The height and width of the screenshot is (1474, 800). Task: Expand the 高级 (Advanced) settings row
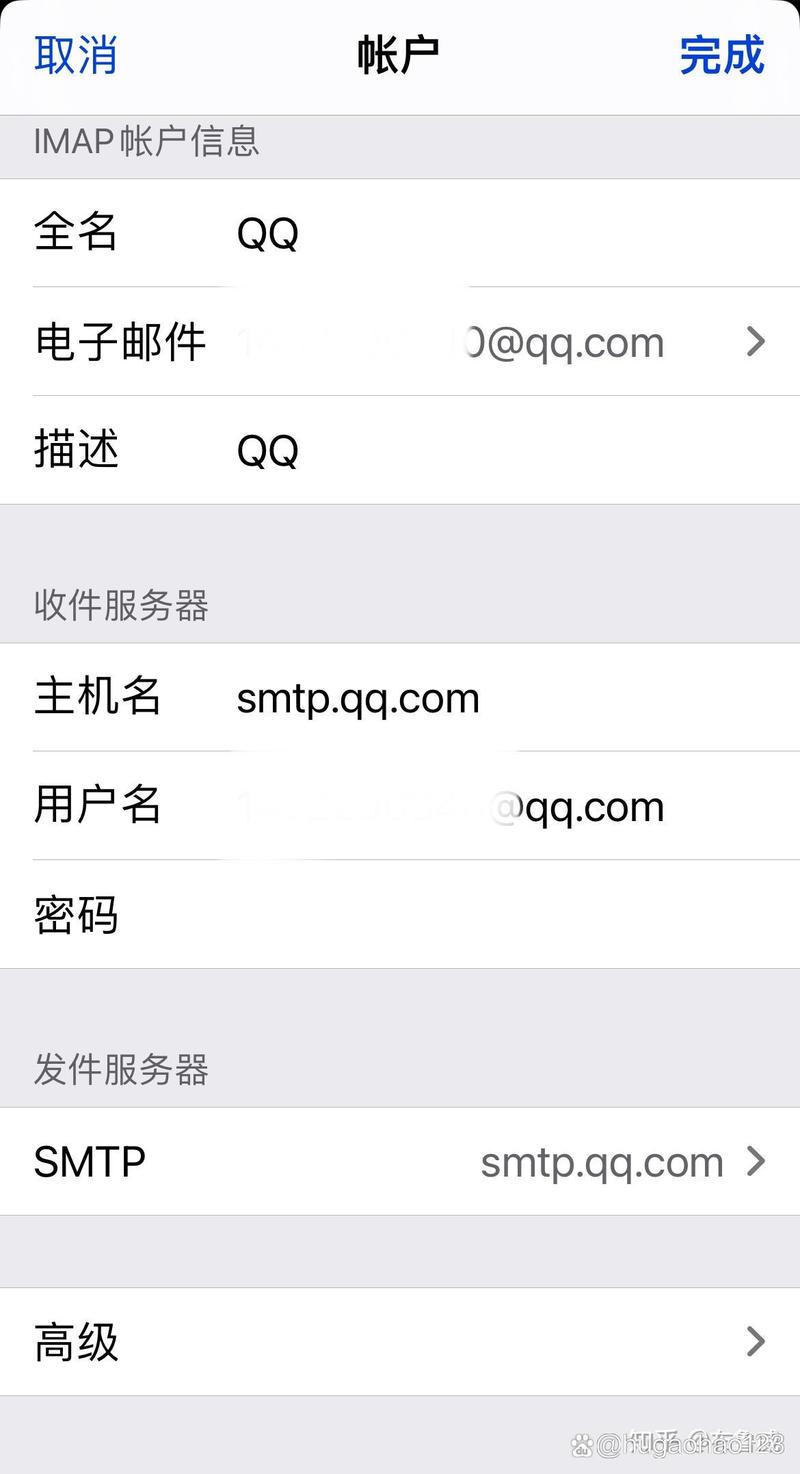(756, 1342)
